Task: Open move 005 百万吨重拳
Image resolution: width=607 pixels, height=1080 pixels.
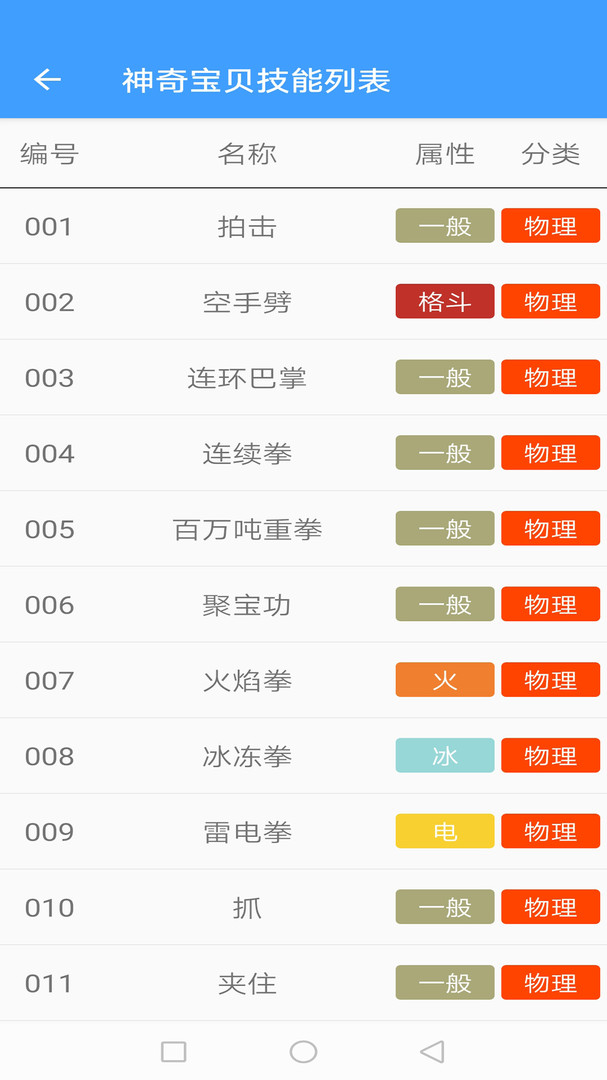Action: pyautogui.click(x=247, y=529)
